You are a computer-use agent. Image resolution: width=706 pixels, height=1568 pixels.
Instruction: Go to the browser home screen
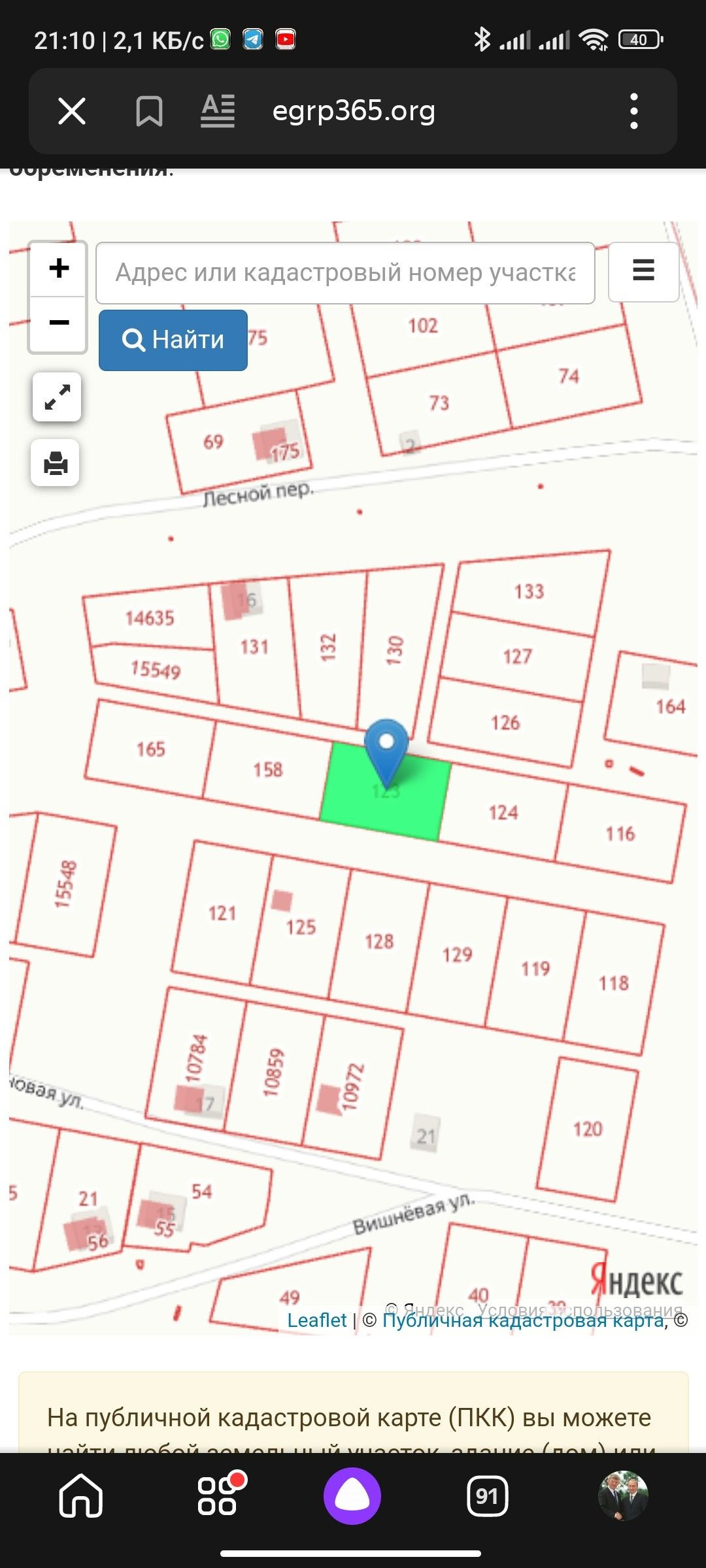click(x=81, y=1495)
